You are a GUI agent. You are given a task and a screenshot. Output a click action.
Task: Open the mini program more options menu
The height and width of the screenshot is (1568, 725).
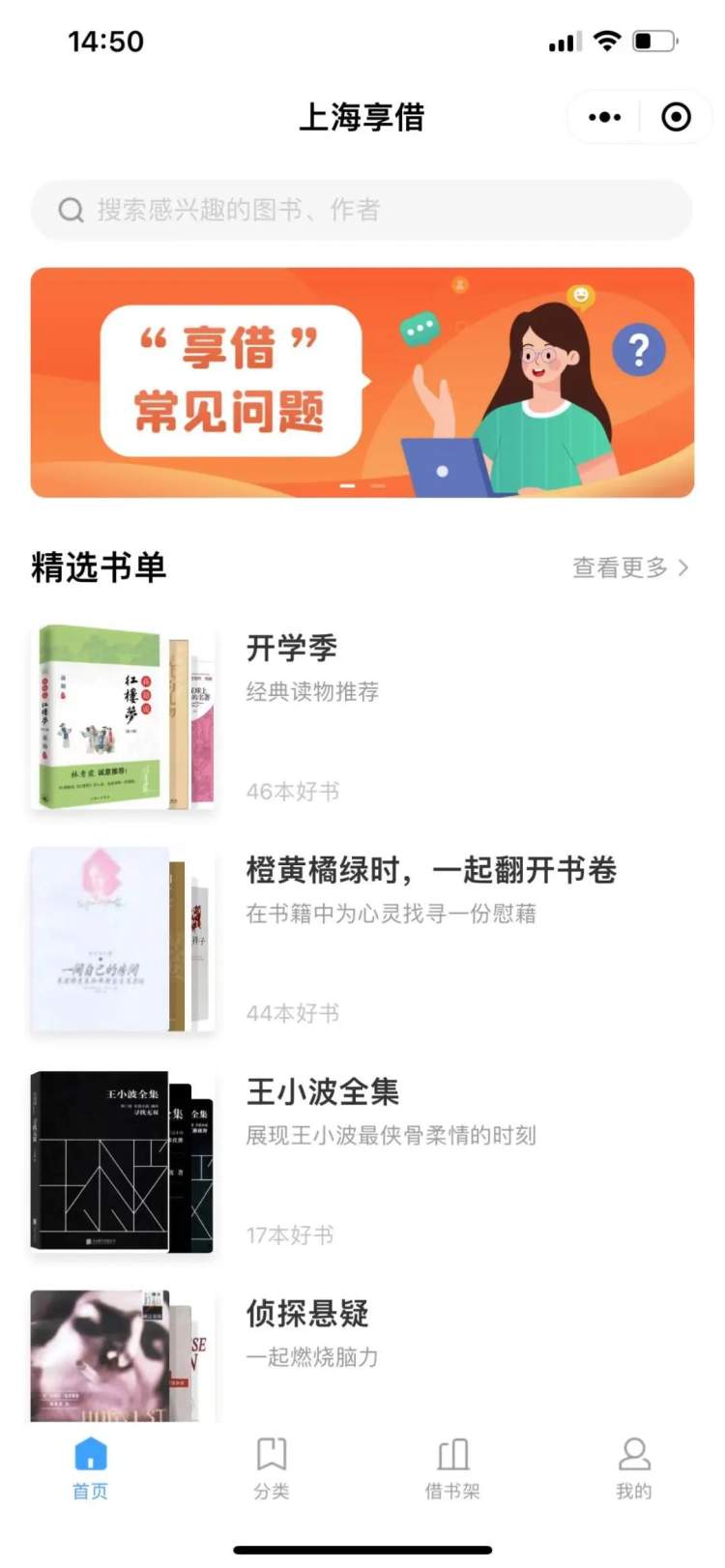604,117
